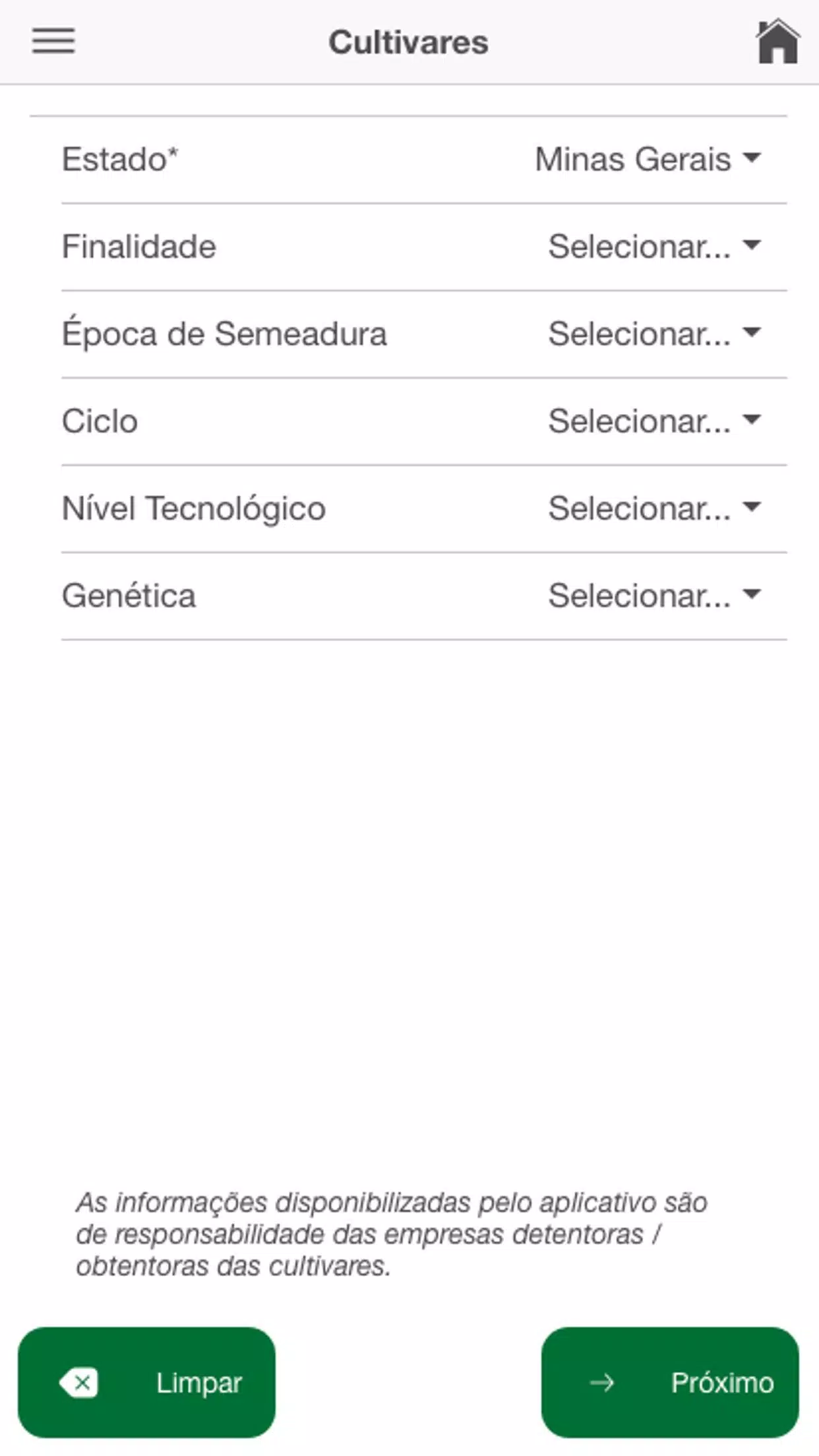Expand the Finalidade dropdown

(x=654, y=247)
